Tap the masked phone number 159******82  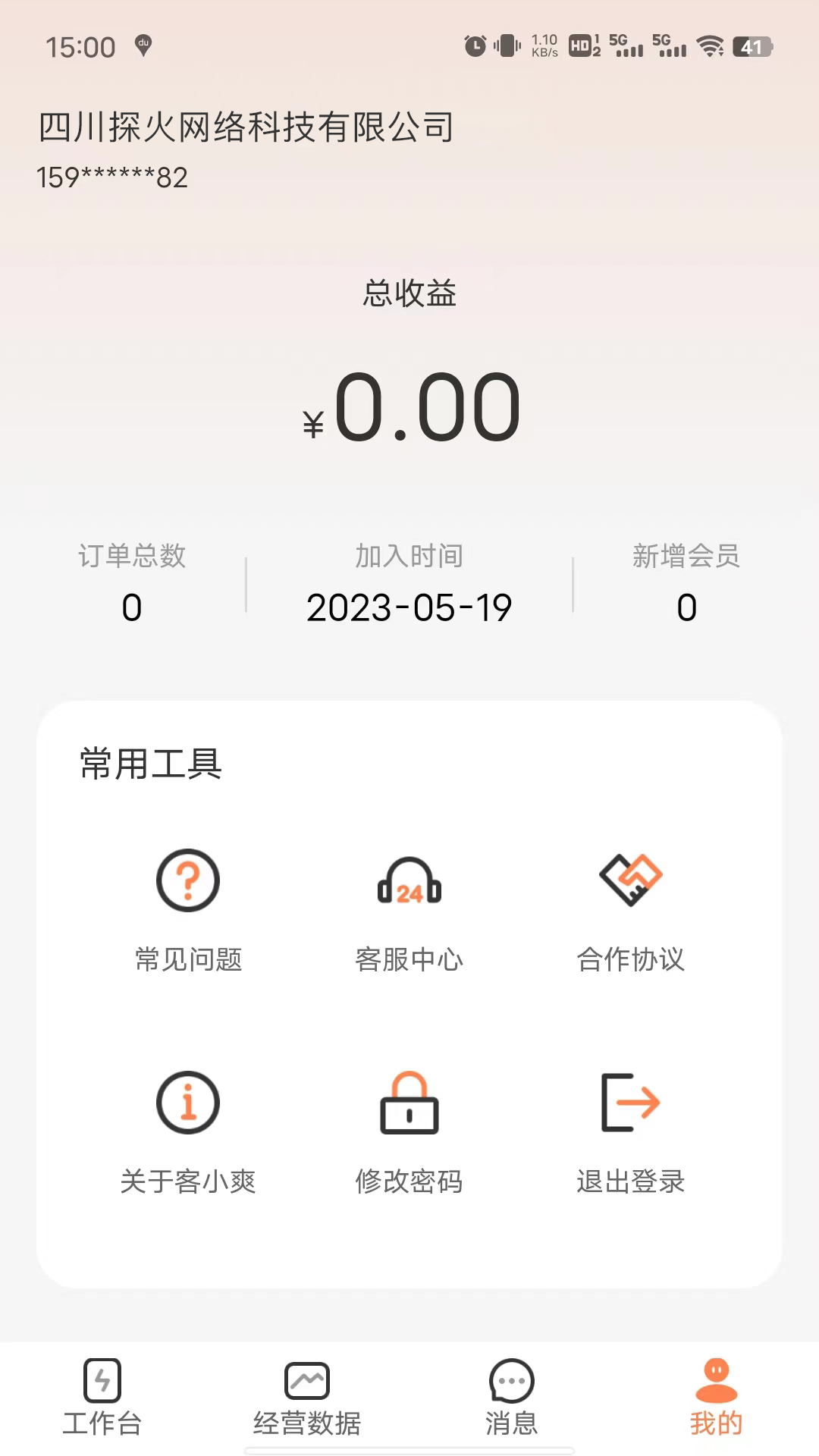tap(112, 177)
